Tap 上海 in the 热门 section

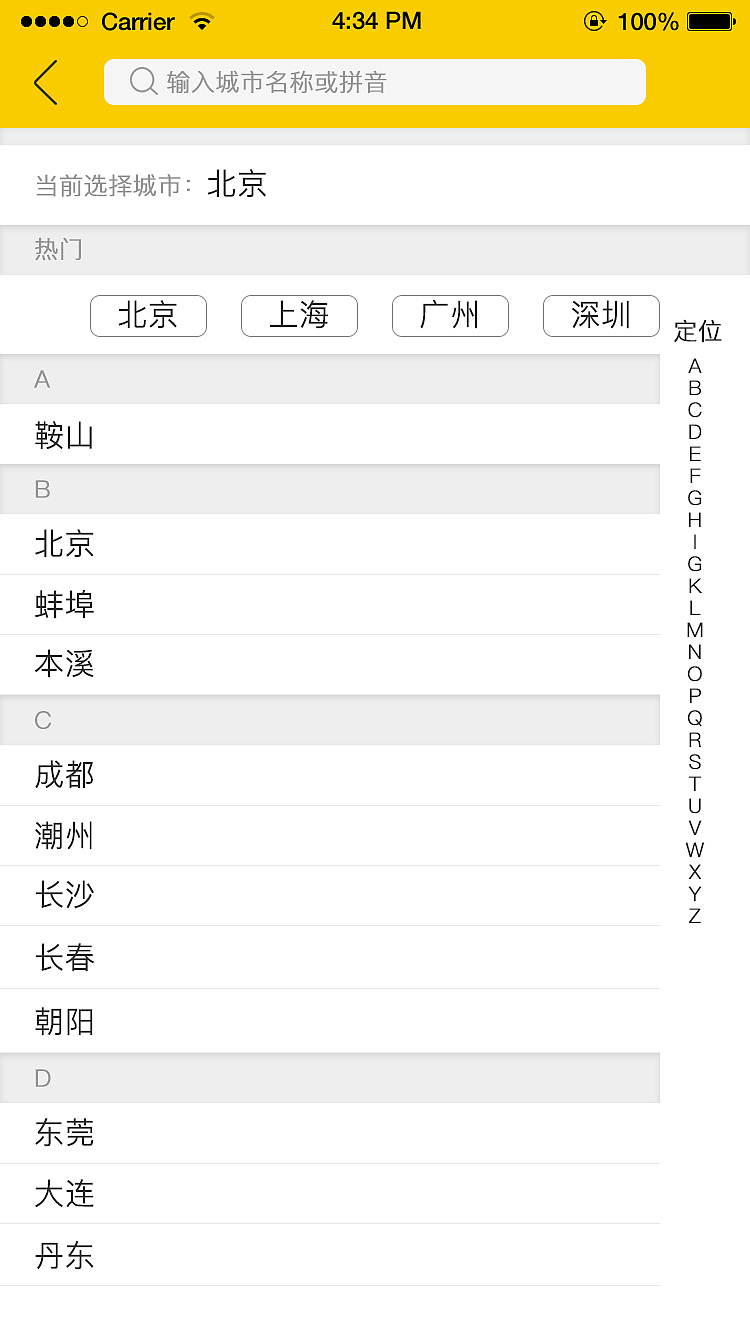(x=299, y=315)
